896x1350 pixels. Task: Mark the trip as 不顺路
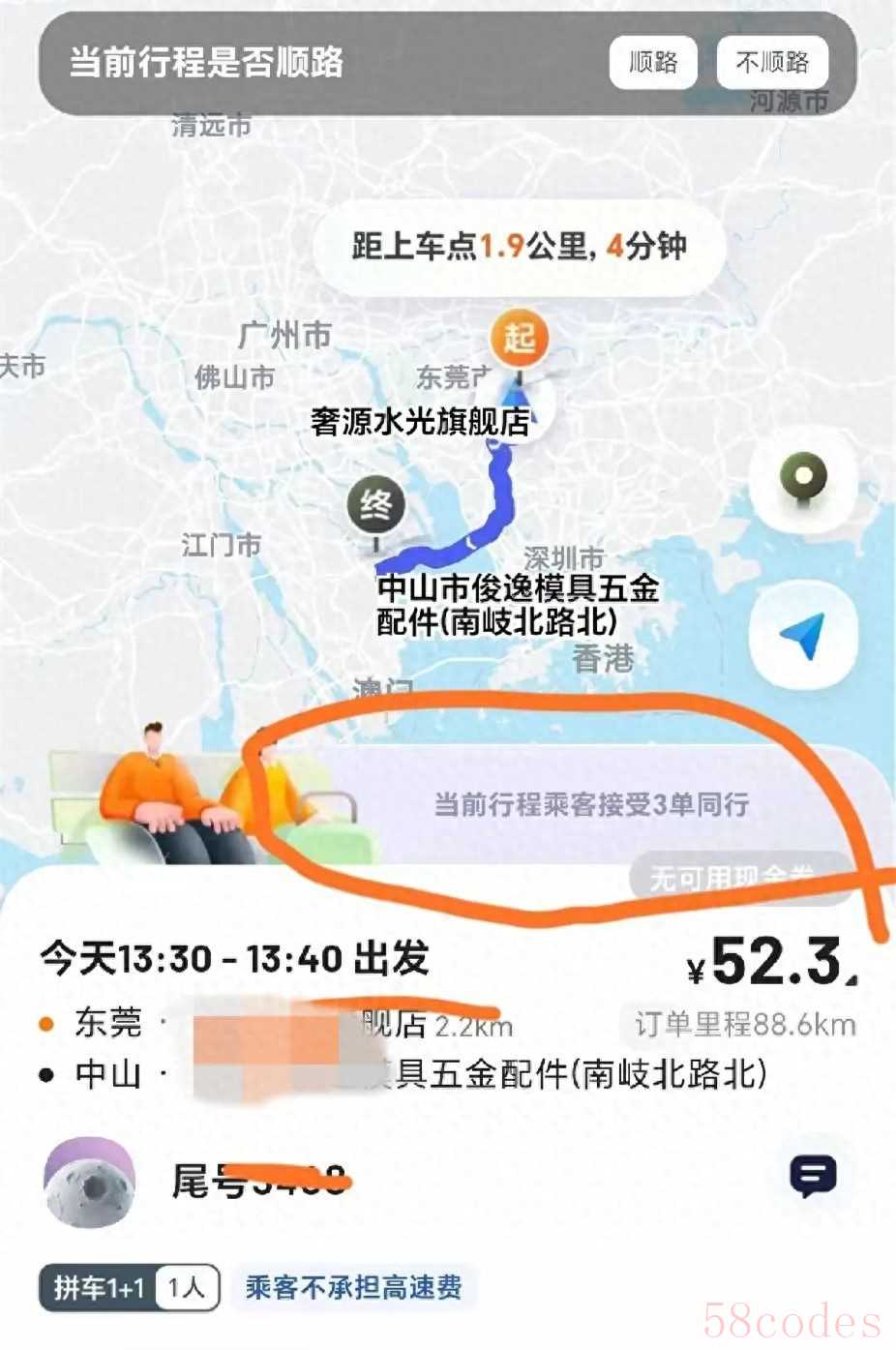click(x=771, y=63)
